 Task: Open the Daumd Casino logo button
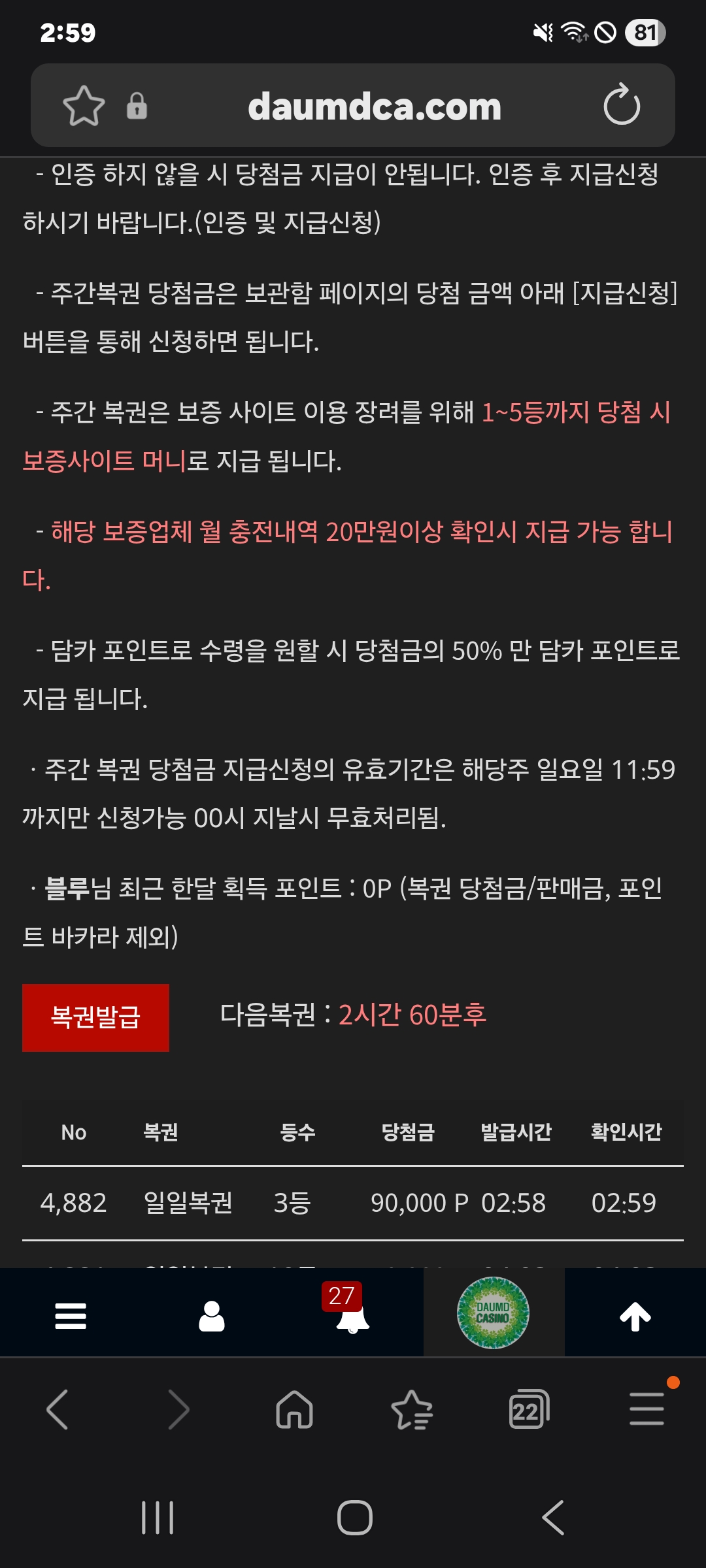click(x=493, y=1313)
